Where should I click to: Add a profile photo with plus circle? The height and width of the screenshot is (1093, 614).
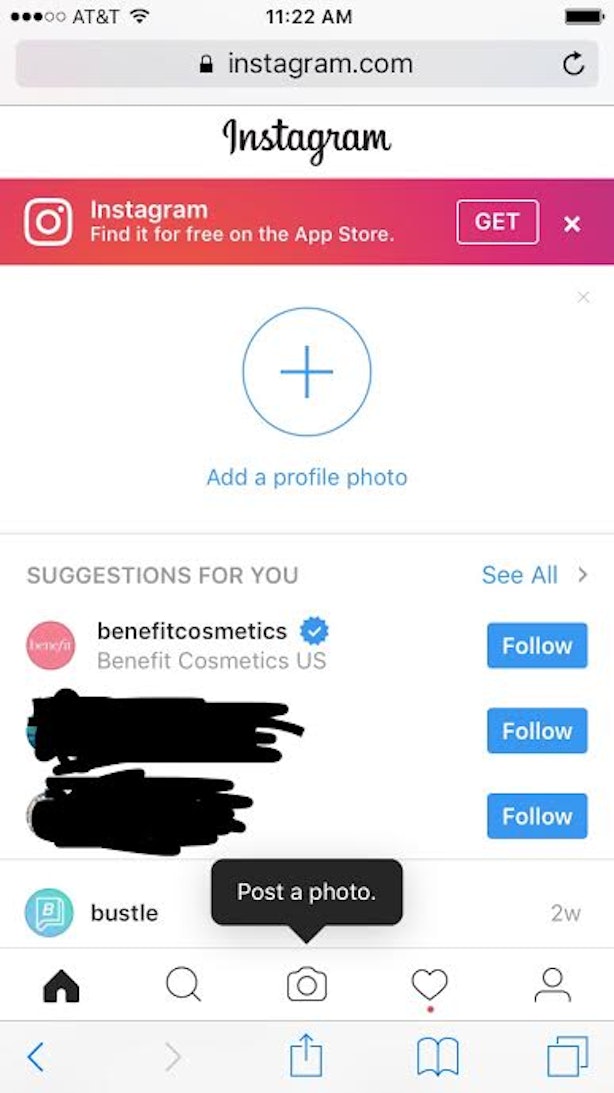[x=307, y=372]
